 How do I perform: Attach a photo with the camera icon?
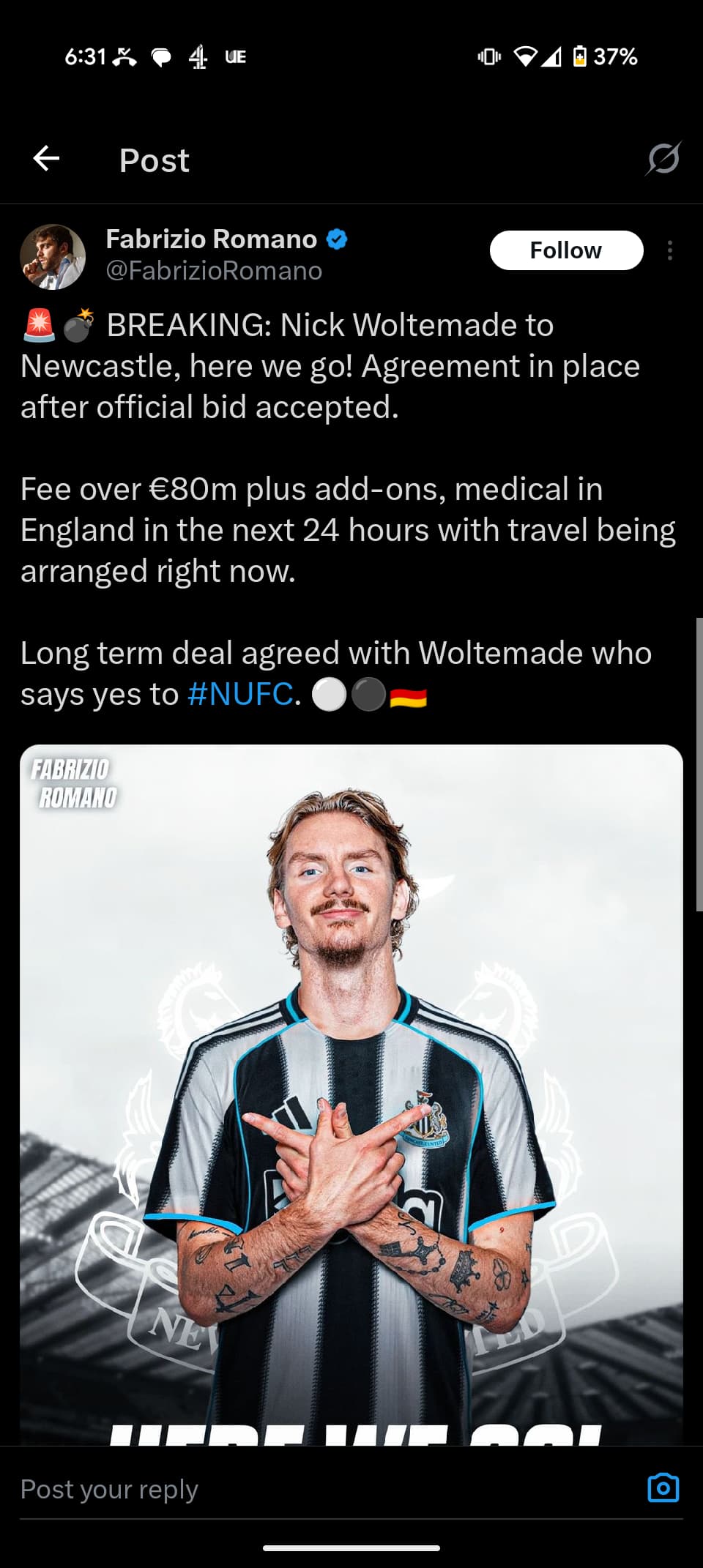click(663, 1488)
